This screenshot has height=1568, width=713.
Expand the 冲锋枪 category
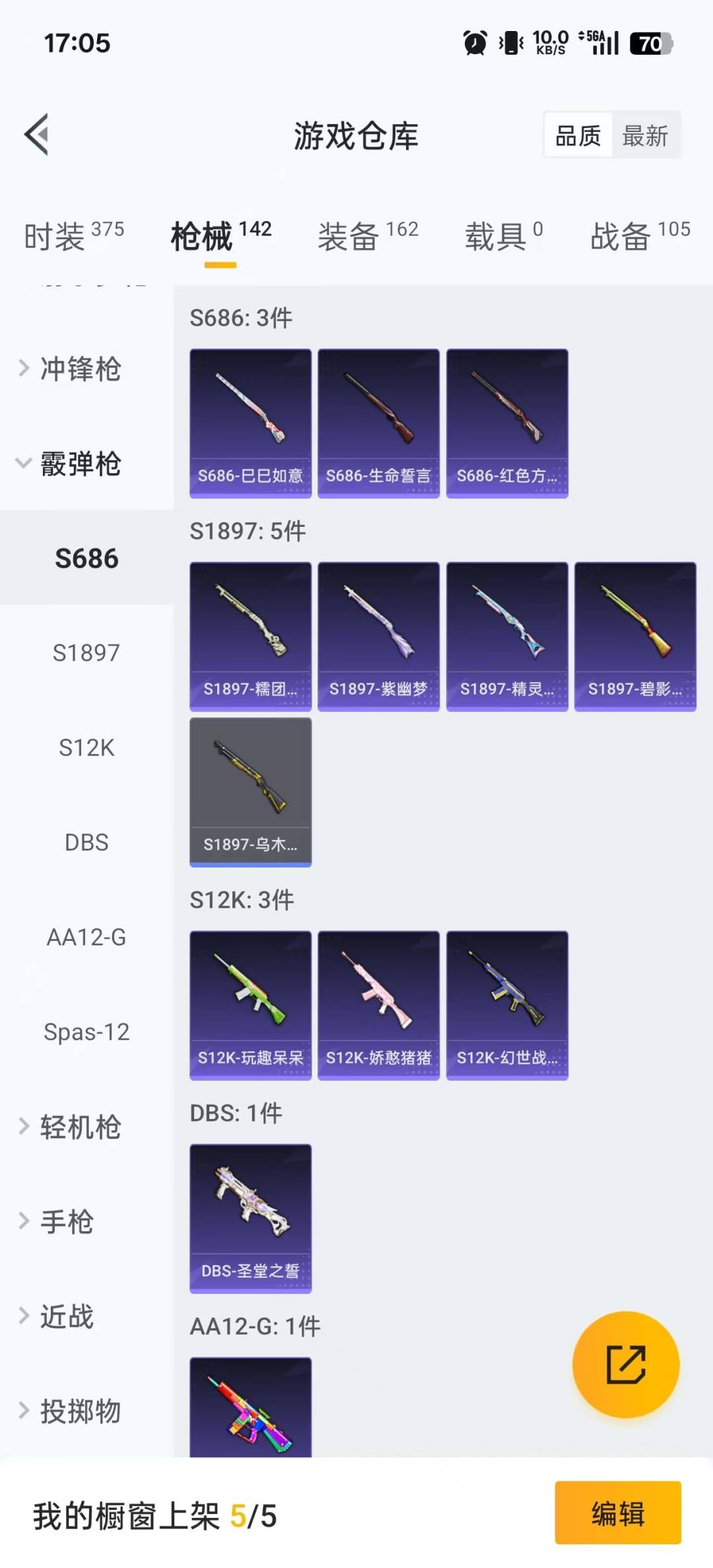(x=80, y=368)
